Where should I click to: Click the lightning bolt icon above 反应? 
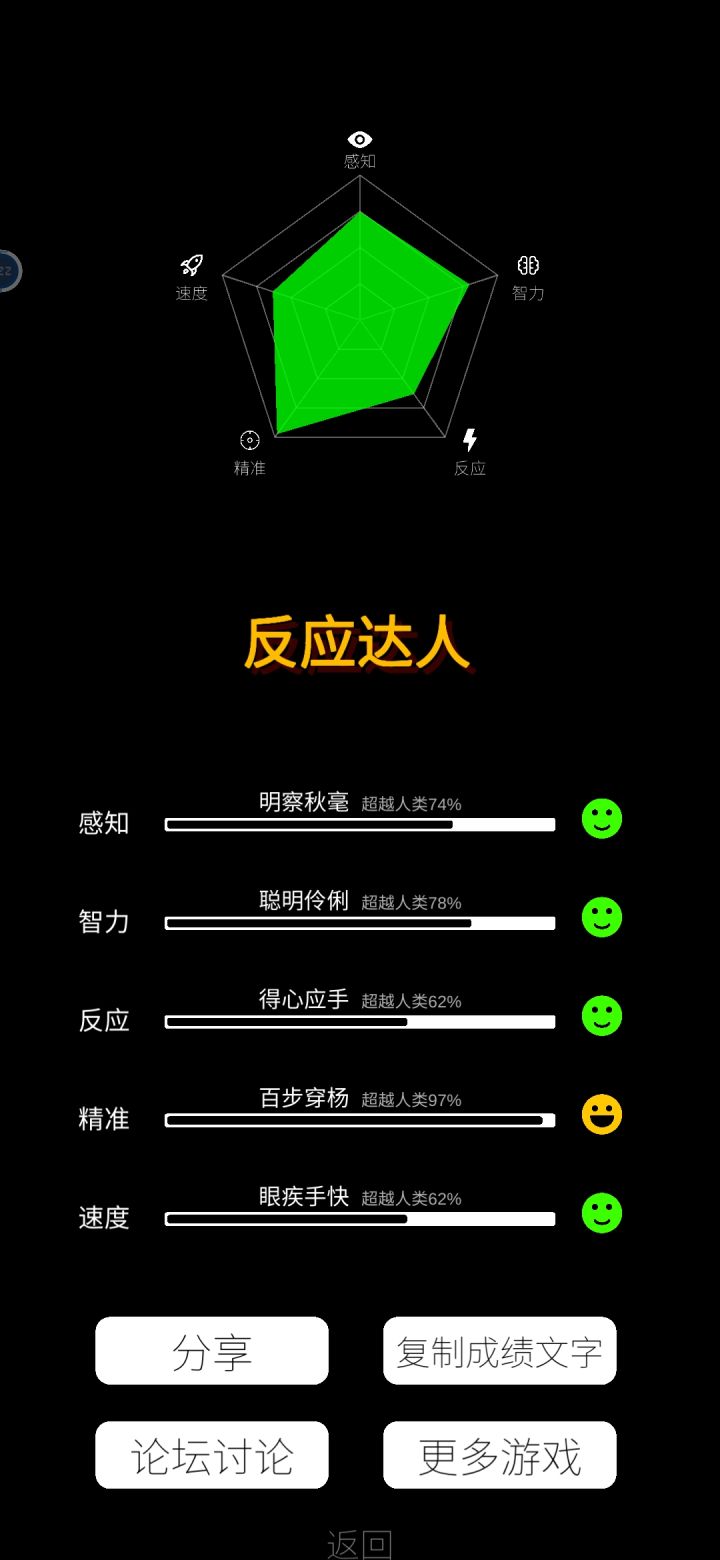coord(470,438)
